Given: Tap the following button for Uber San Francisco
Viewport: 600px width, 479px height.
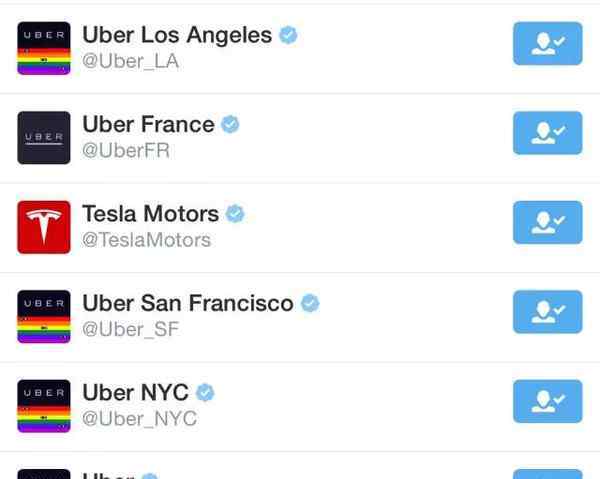Looking at the screenshot, I should tap(546, 311).
